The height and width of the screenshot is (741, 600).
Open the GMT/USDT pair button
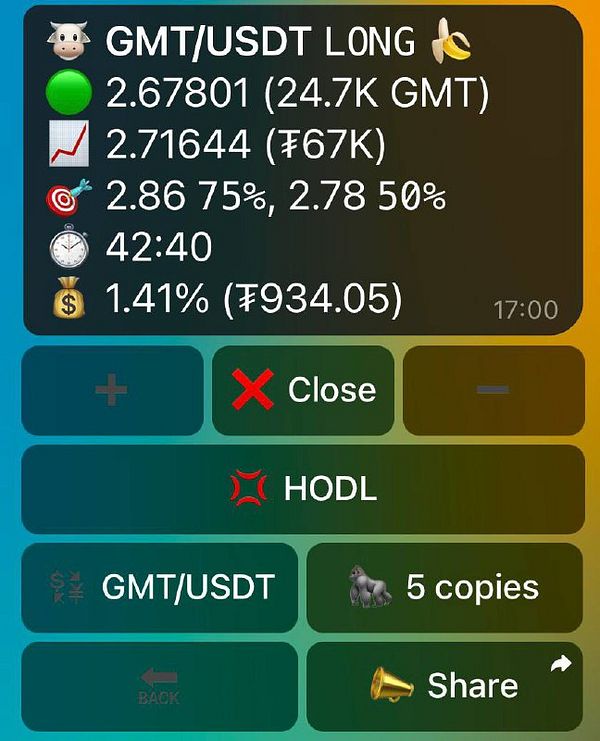160,587
